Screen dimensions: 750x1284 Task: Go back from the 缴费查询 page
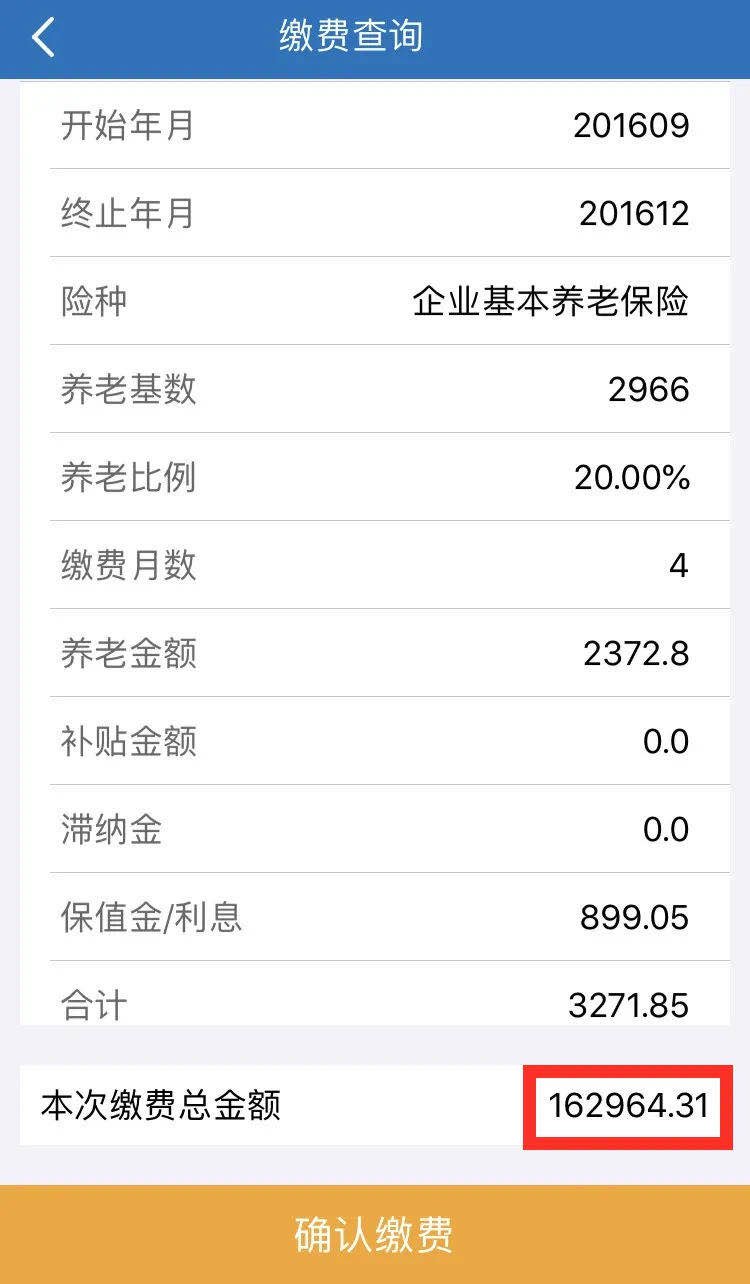tap(42, 38)
